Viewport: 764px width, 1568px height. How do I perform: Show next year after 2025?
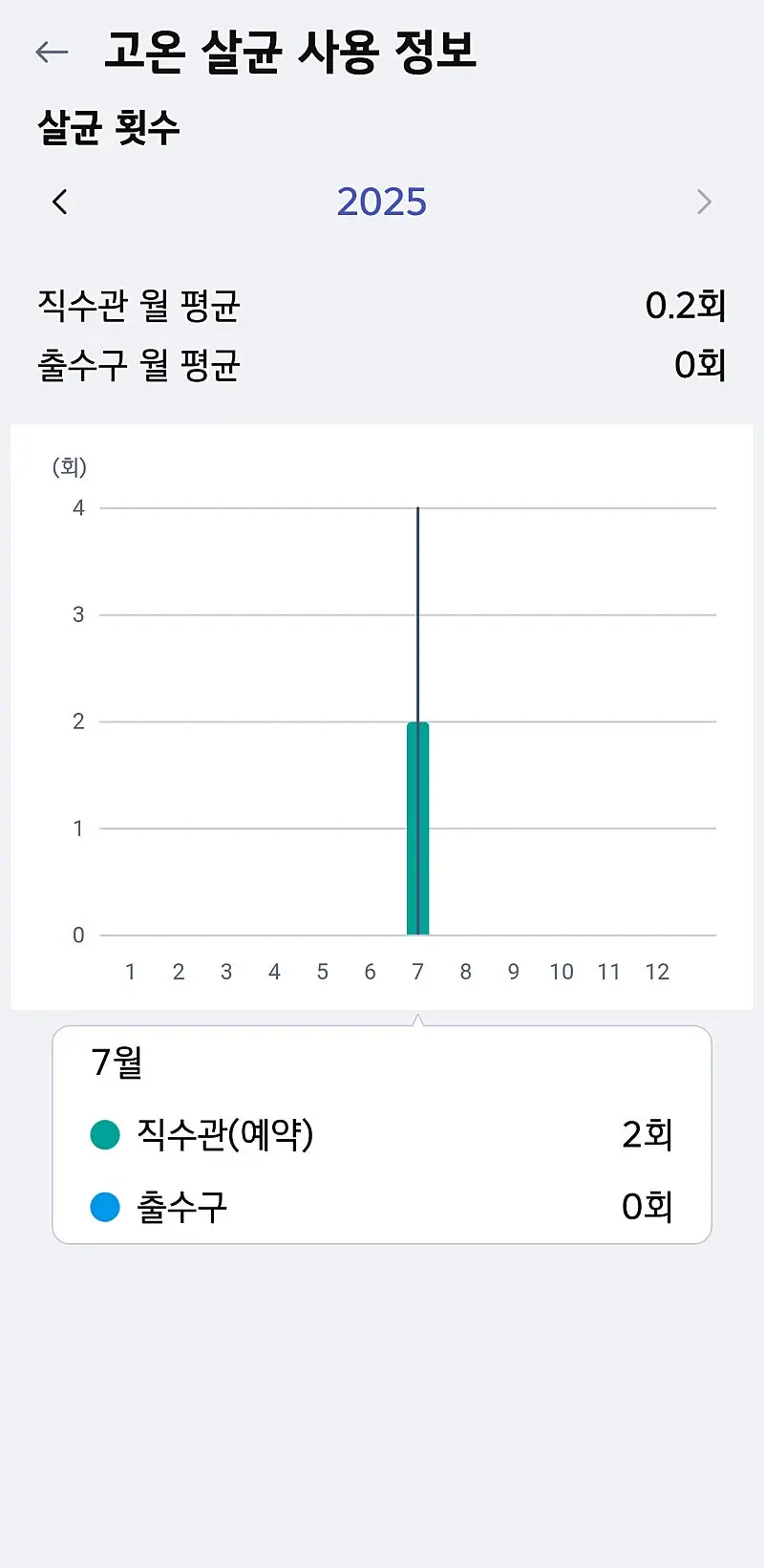tap(704, 202)
